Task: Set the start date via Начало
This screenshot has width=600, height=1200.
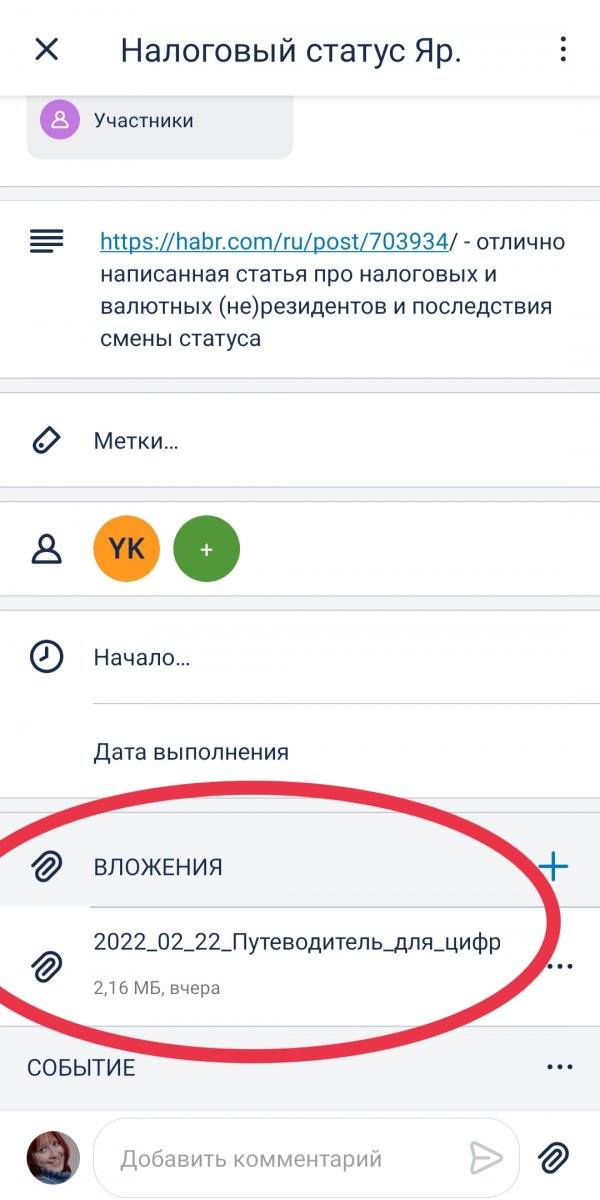Action: 141,657
